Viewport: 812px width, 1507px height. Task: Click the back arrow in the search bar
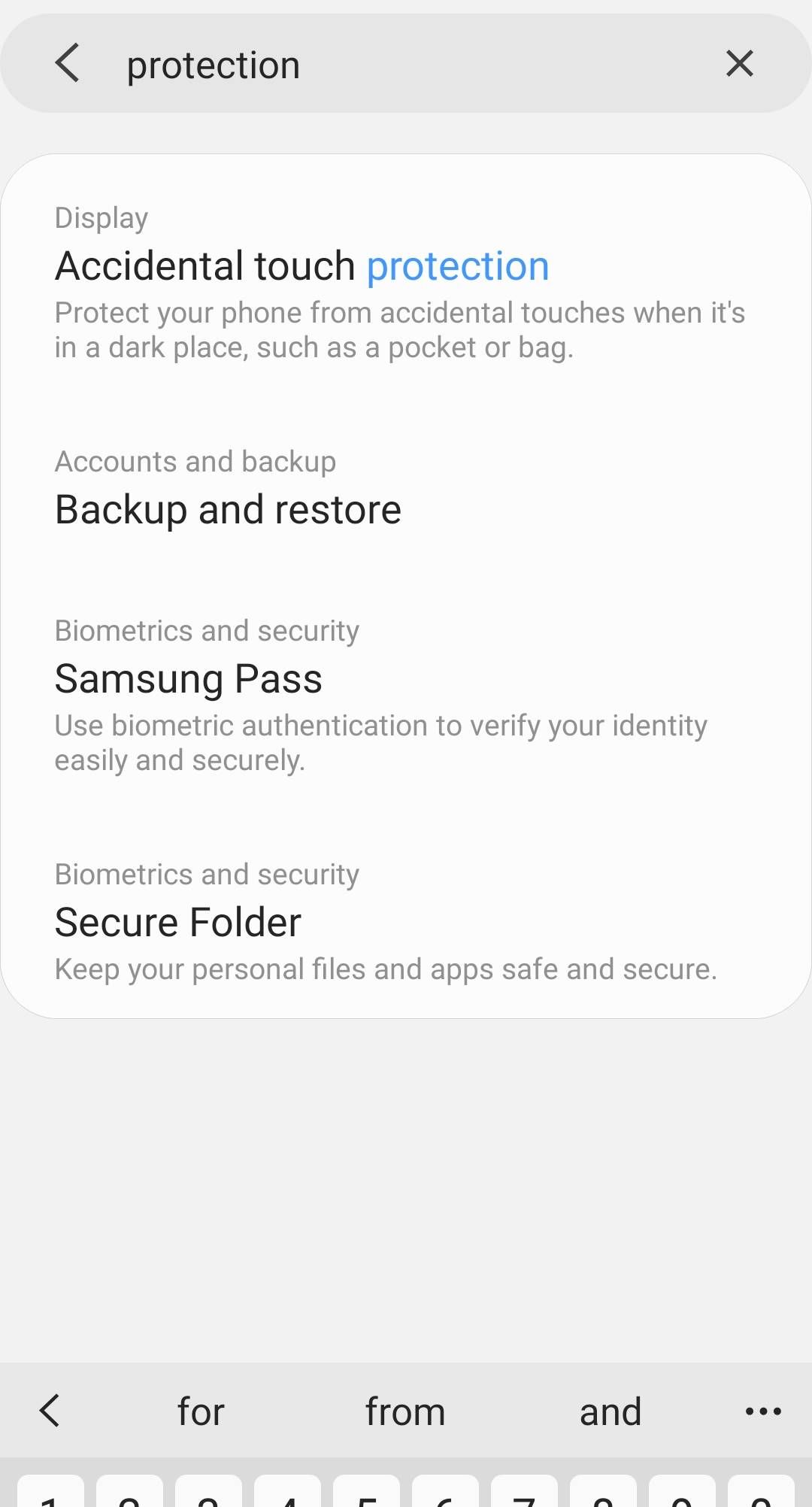tap(68, 64)
